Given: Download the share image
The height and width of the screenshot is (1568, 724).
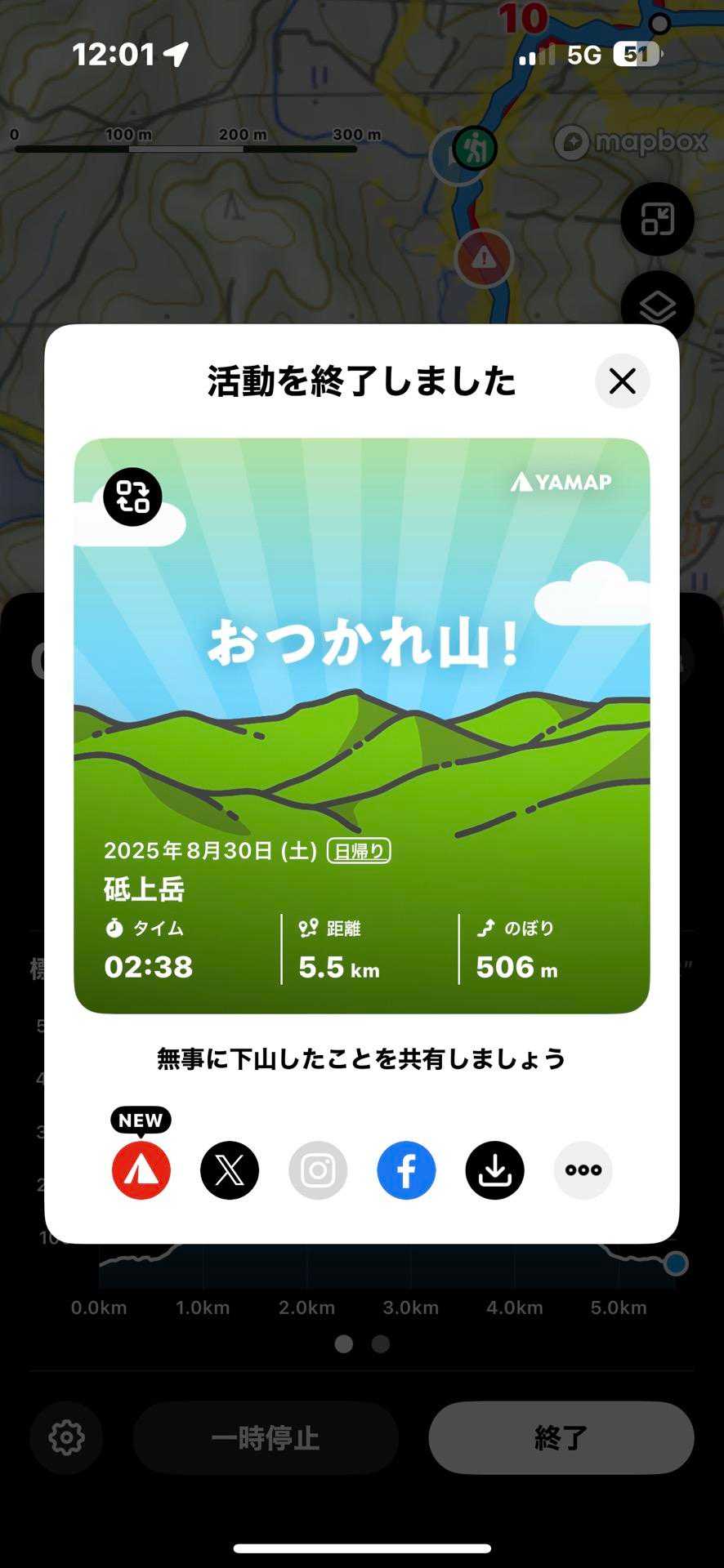Looking at the screenshot, I should [494, 1170].
